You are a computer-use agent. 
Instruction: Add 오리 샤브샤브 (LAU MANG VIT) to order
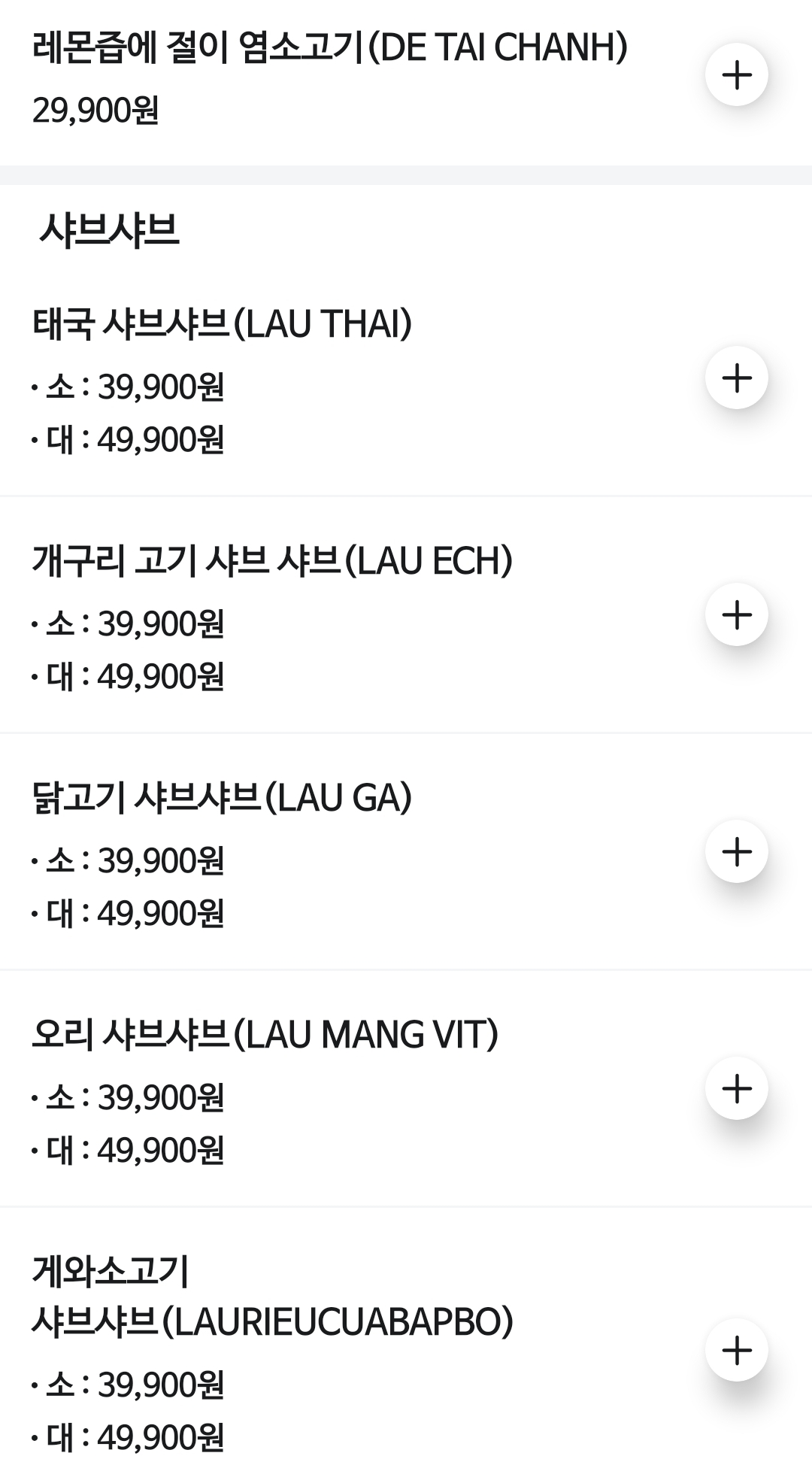click(736, 1088)
